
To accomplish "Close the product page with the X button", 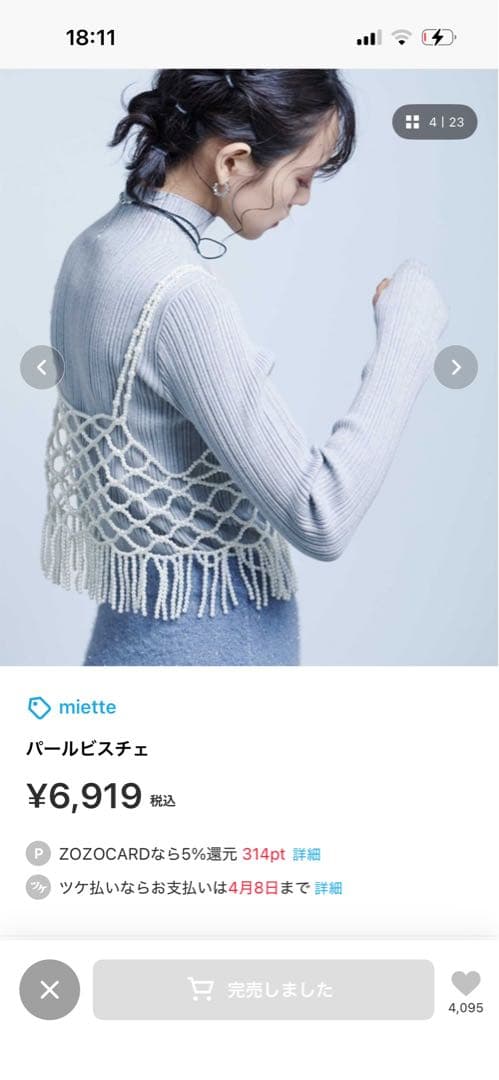I will [x=50, y=990].
